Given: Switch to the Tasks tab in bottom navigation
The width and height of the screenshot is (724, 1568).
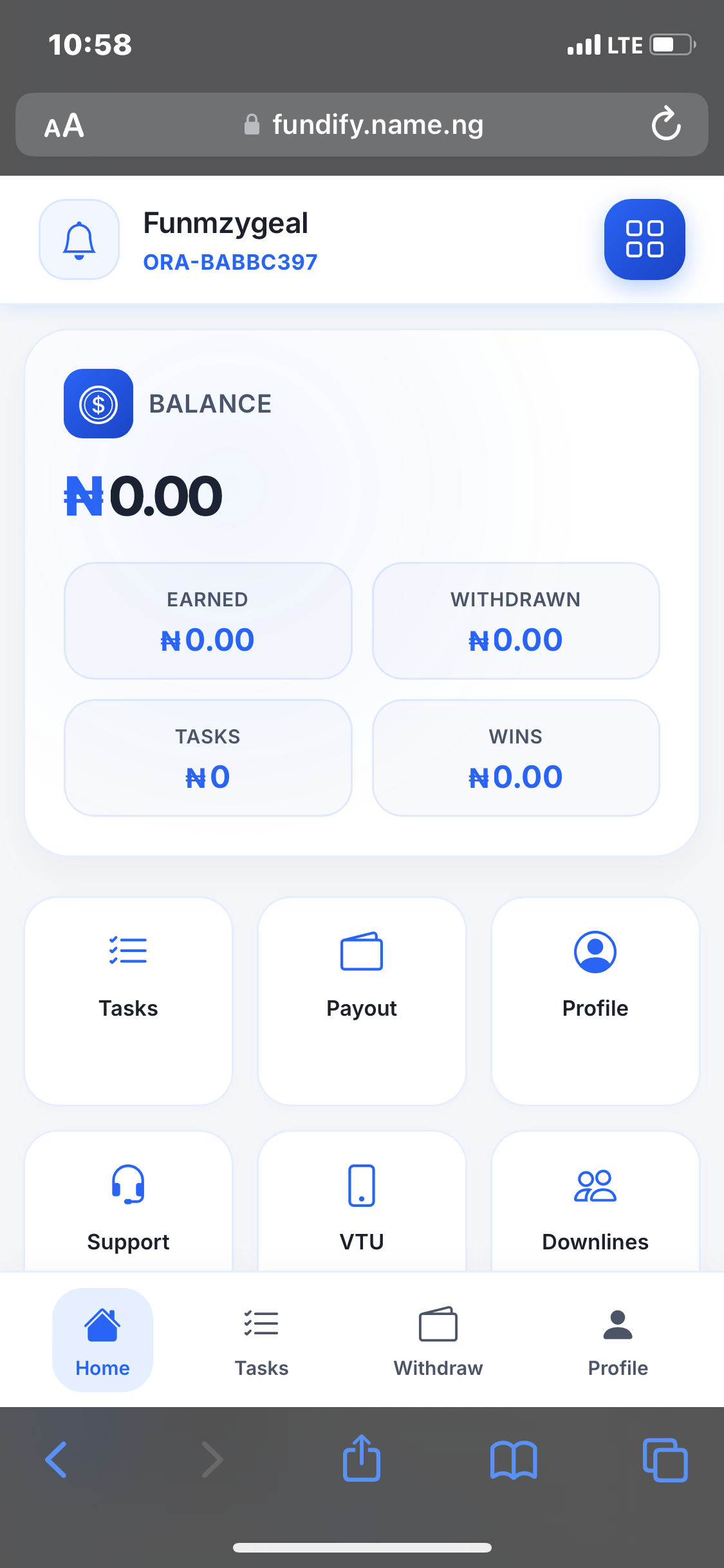Looking at the screenshot, I should pos(261,1340).
